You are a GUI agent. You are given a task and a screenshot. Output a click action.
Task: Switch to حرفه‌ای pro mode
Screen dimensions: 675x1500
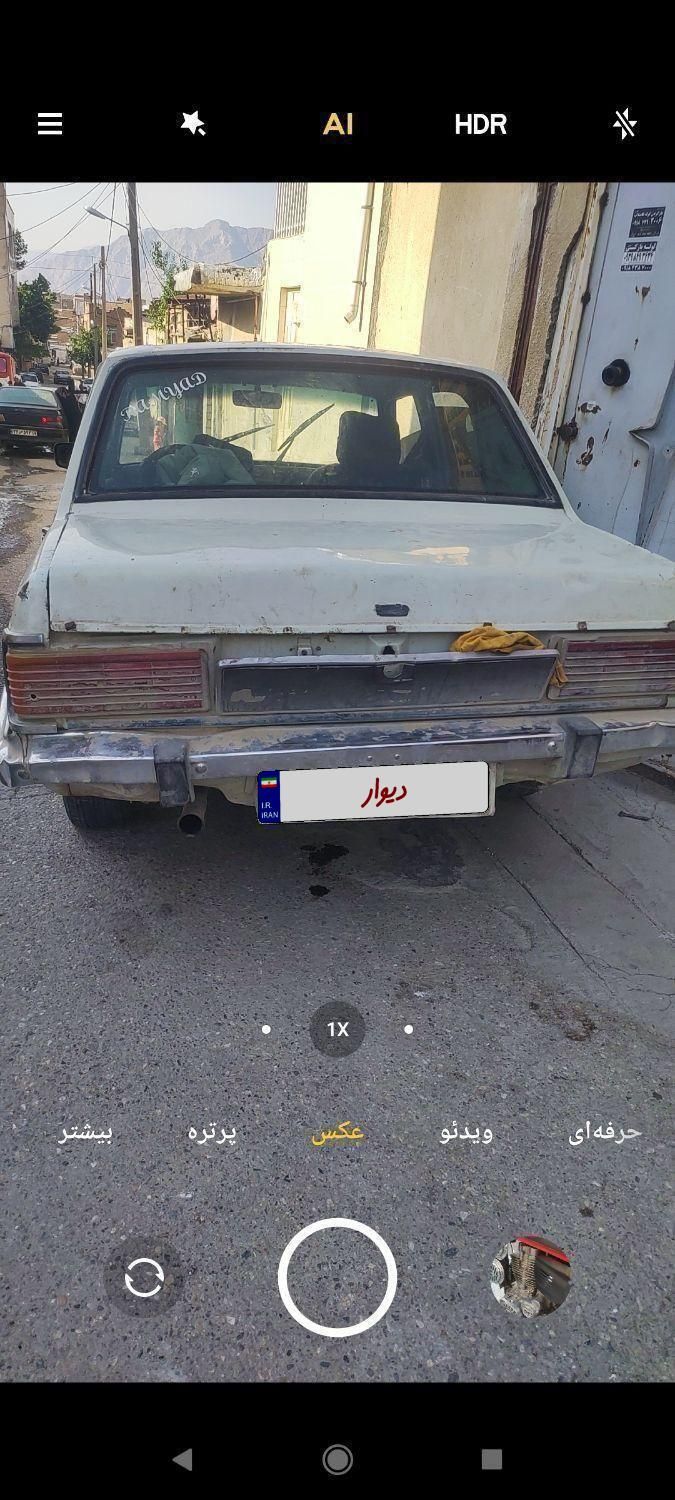coord(604,1132)
